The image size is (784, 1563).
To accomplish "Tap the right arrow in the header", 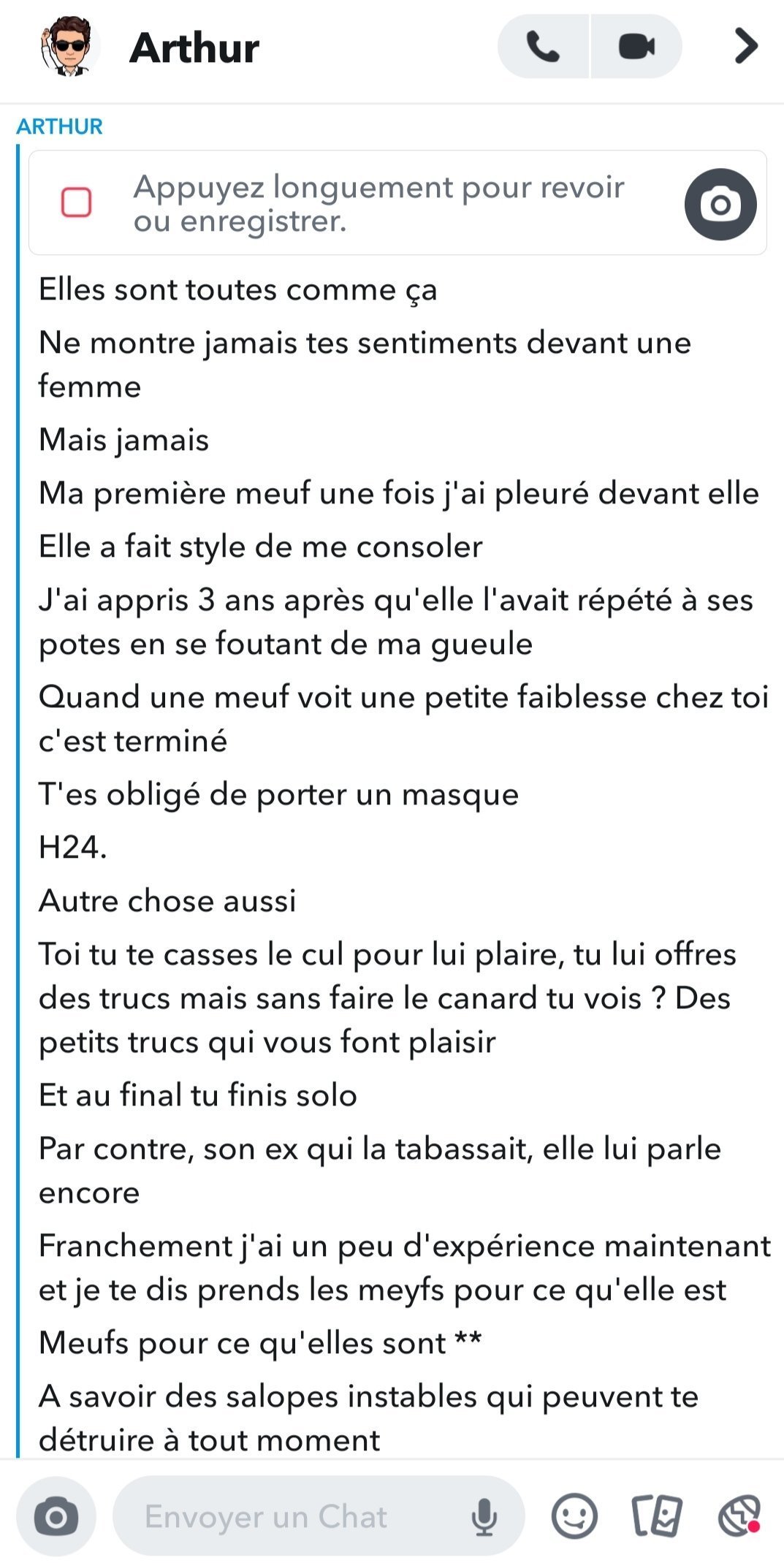I will [745, 47].
